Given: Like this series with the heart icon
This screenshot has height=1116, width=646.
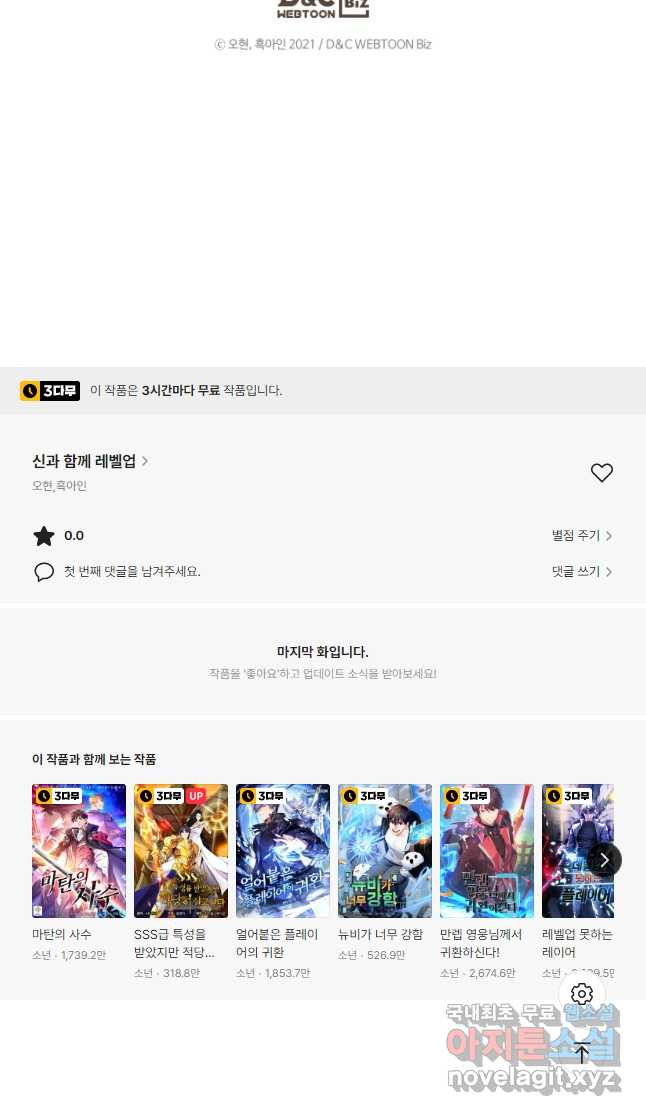Looking at the screenshot, I should pos(601,473).
